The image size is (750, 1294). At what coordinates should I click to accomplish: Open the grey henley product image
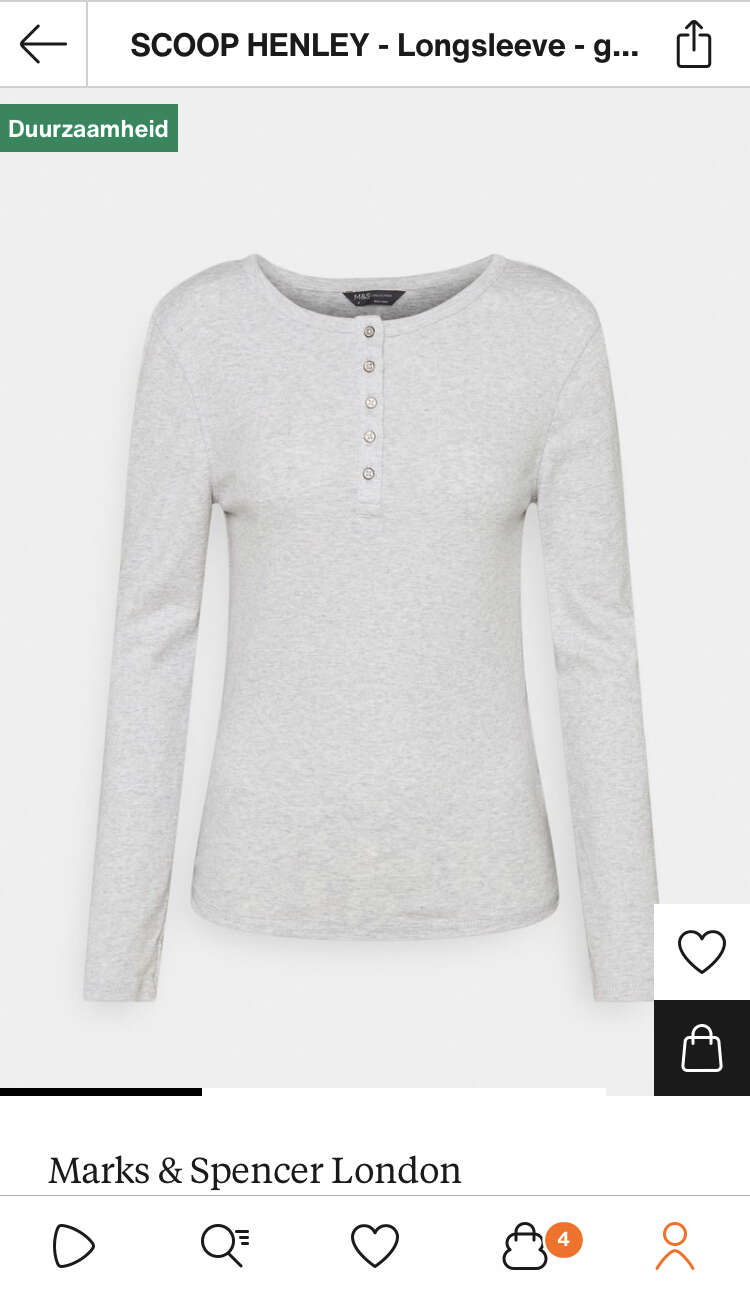point(372,626)
